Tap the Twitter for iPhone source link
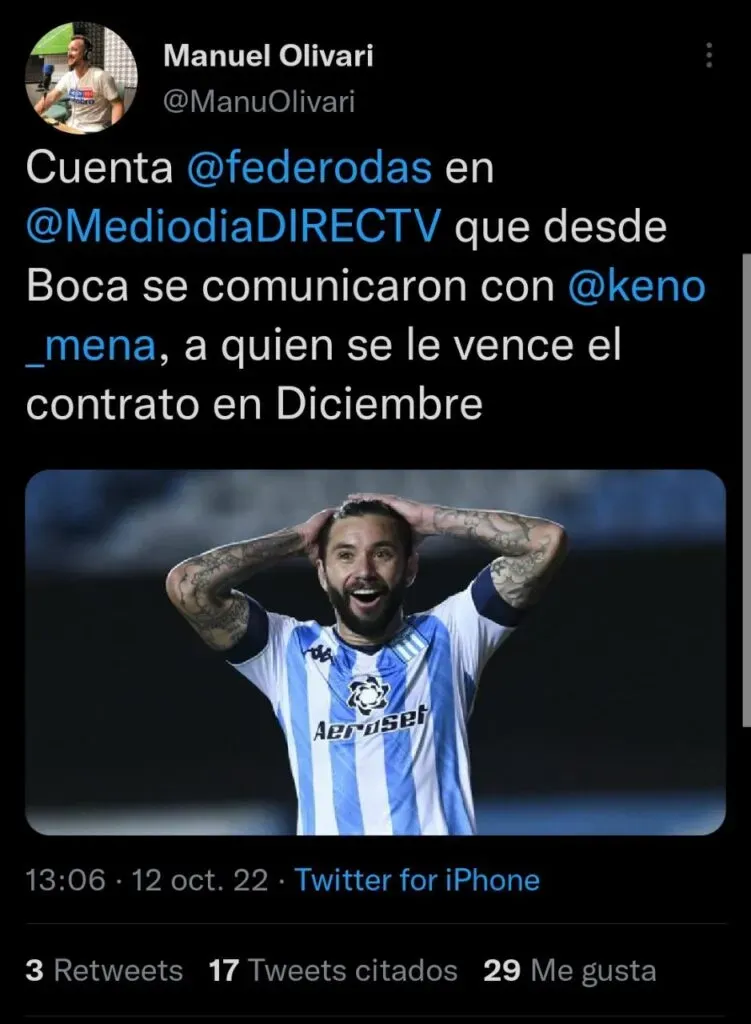 point(417,880)
